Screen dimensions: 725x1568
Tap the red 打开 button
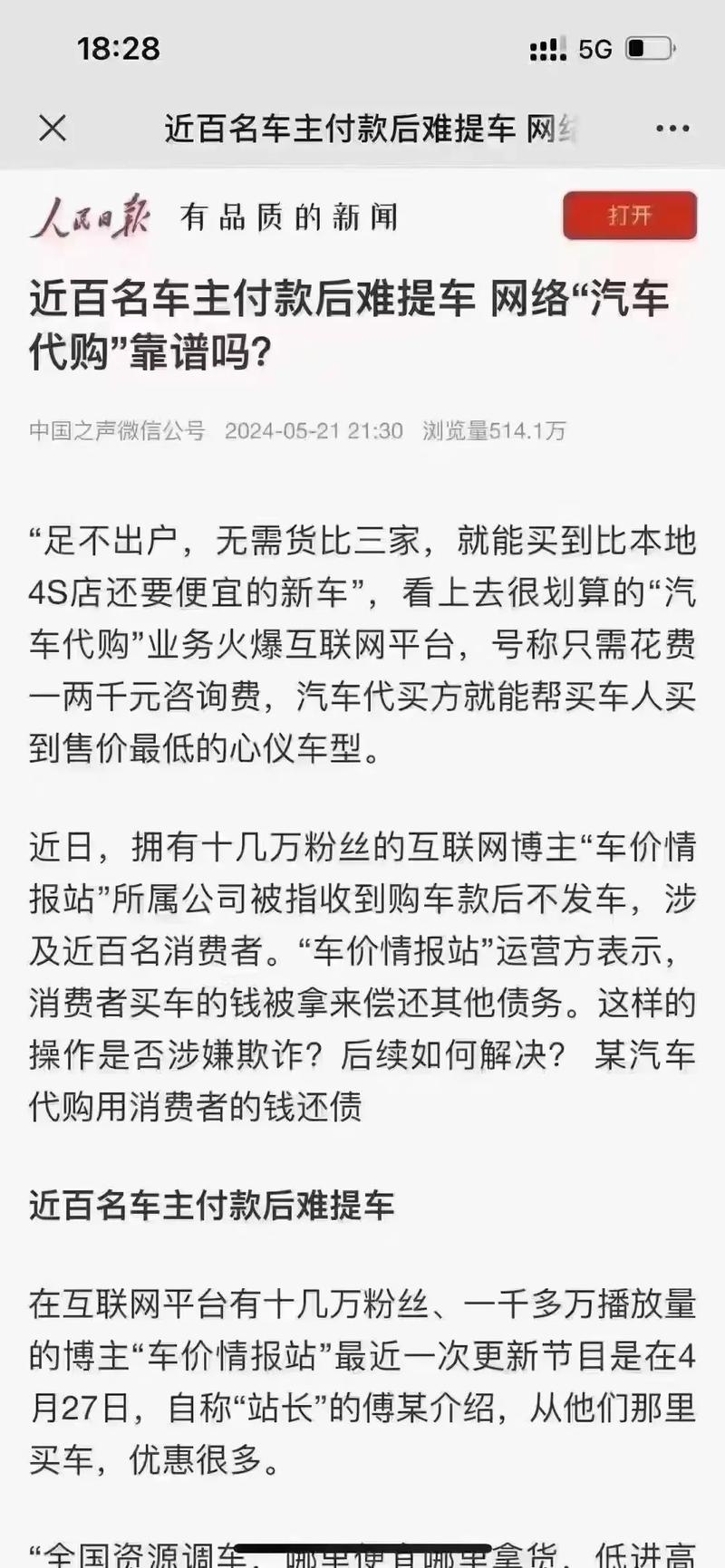(x=629, y=216)
